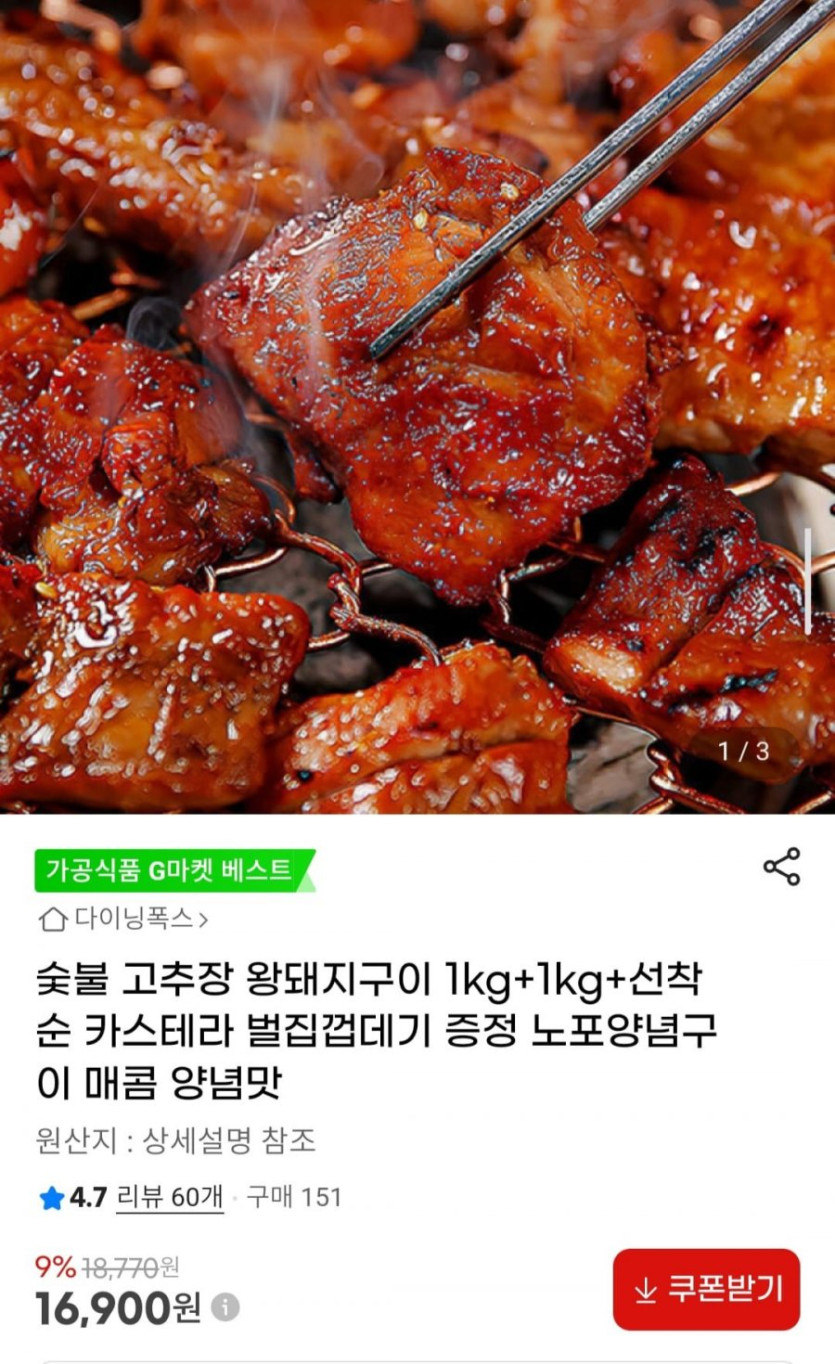This screenshot has height=1364, width=835.
Task: Tap the 쿠폰받기 coupon button
Action: pyautogui.click(x=706, y=1289)
